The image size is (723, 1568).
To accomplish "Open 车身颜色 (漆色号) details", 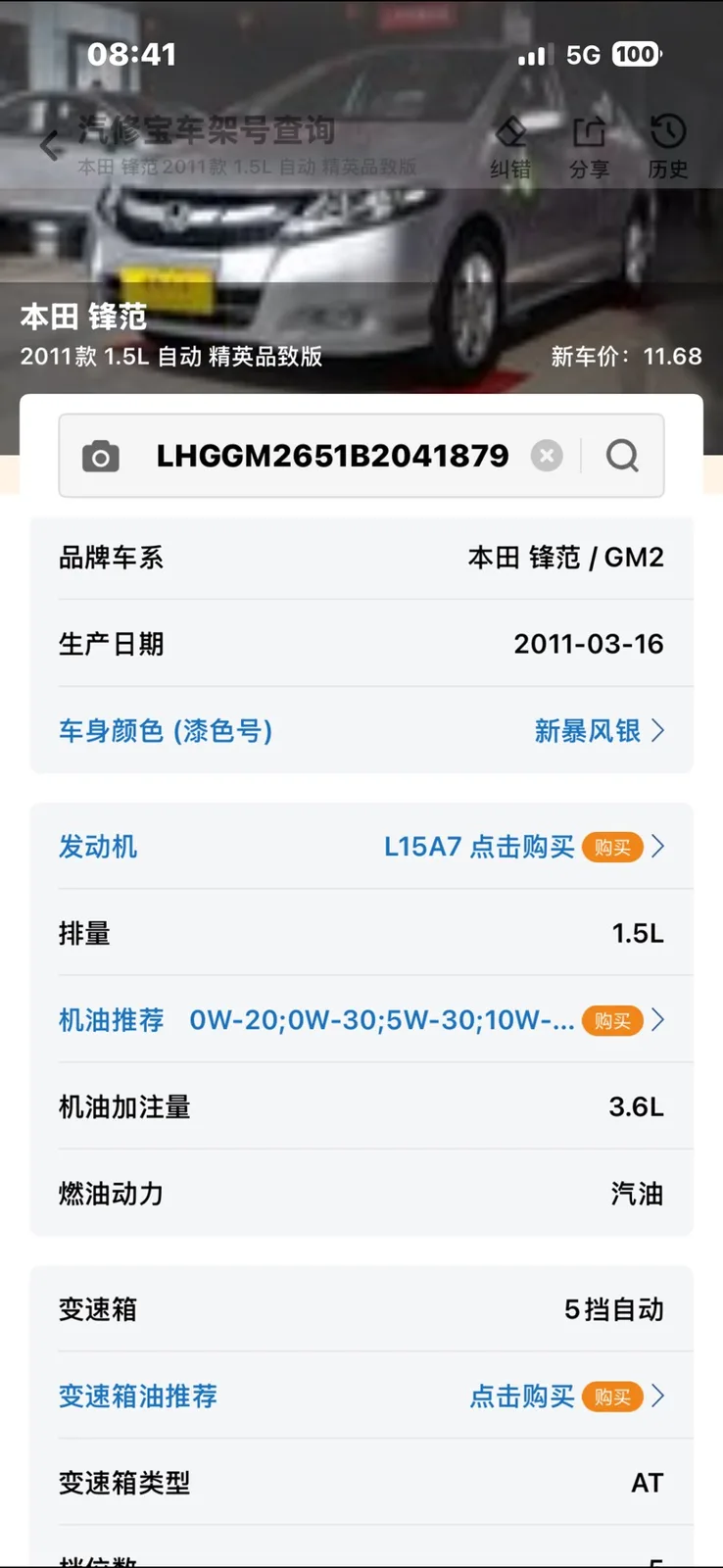I will pyautogui.click(x=361, y=730).
